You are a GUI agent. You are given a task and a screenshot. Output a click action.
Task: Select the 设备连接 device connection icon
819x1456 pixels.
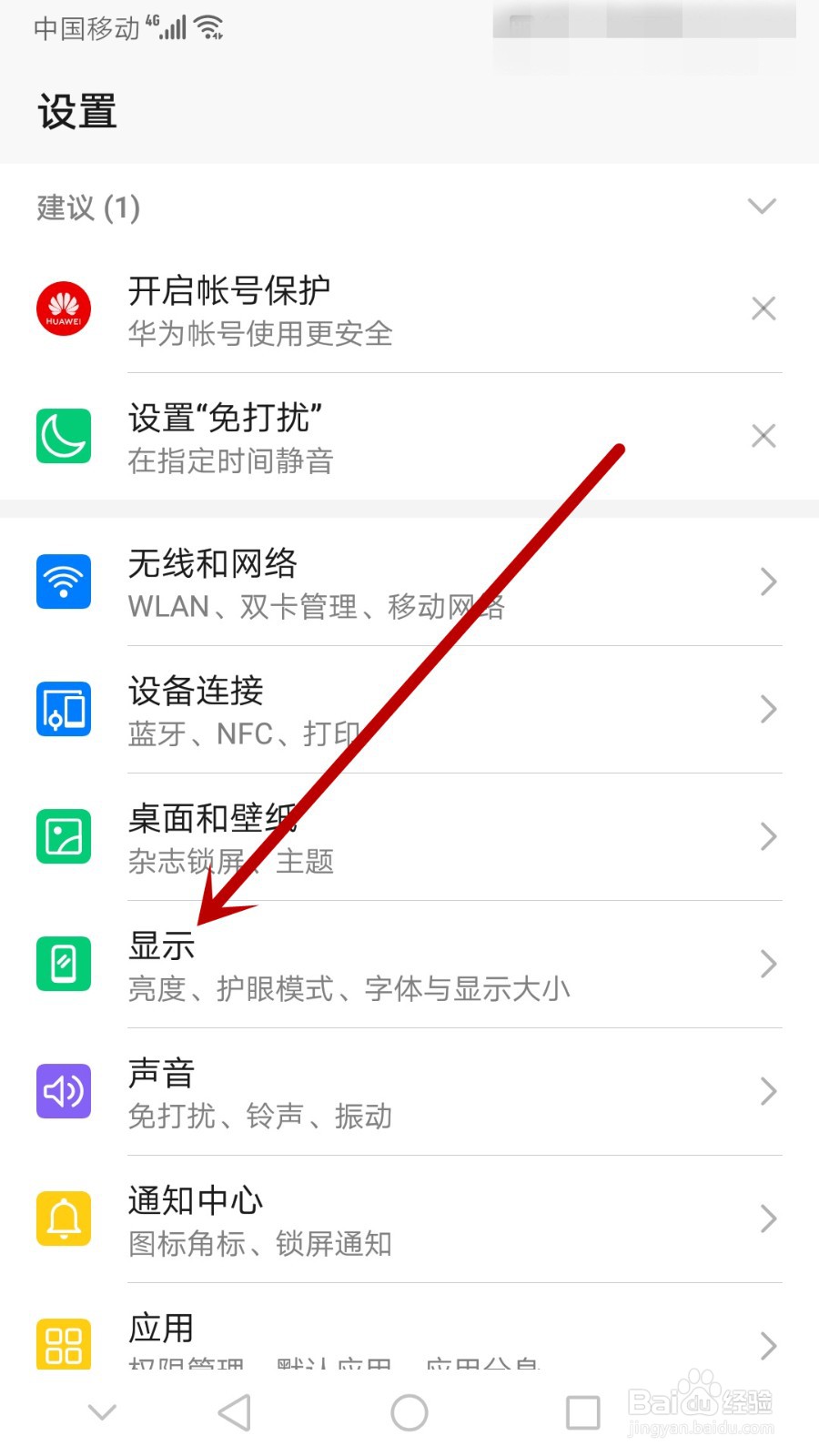pyautogui.click(x=63, y=709)
